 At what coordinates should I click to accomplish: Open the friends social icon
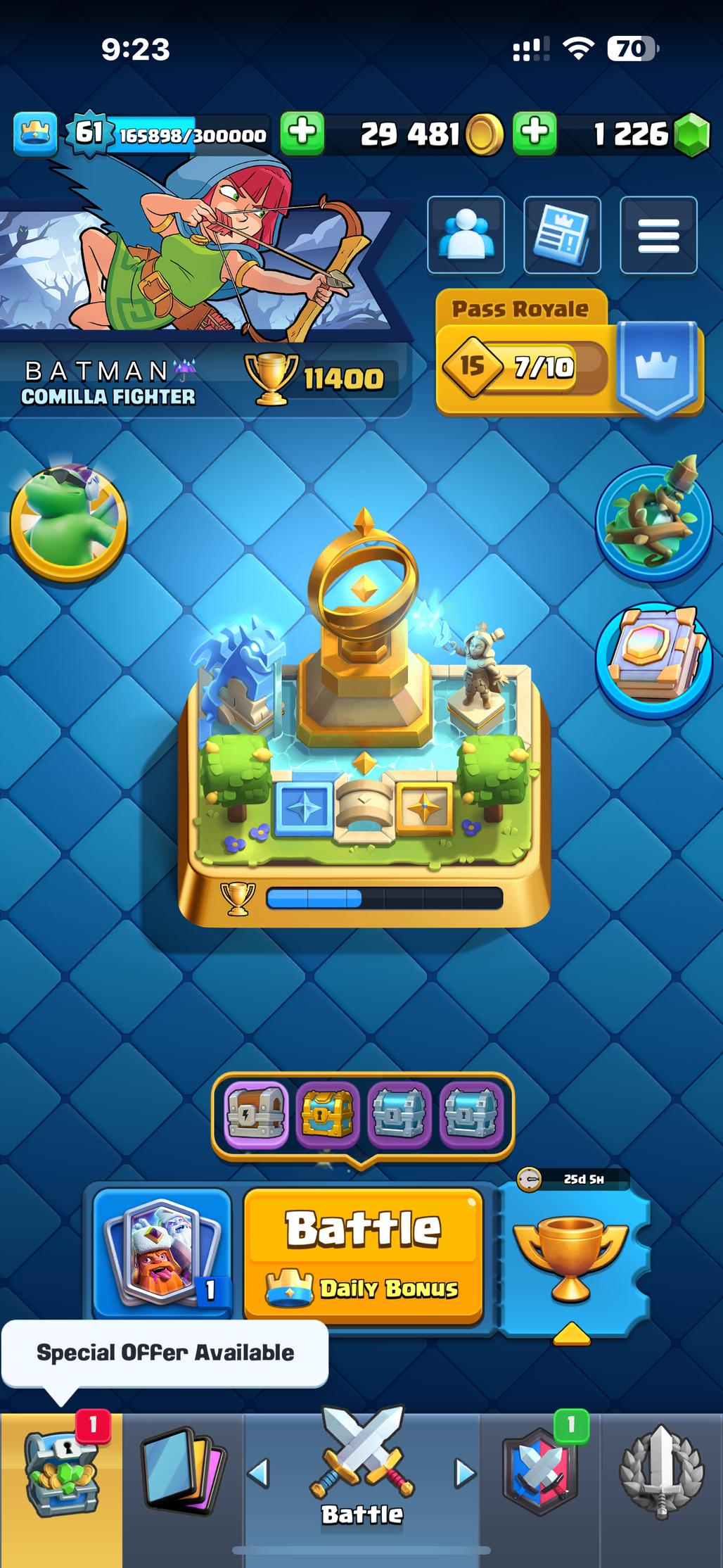(x=466, y=235)
